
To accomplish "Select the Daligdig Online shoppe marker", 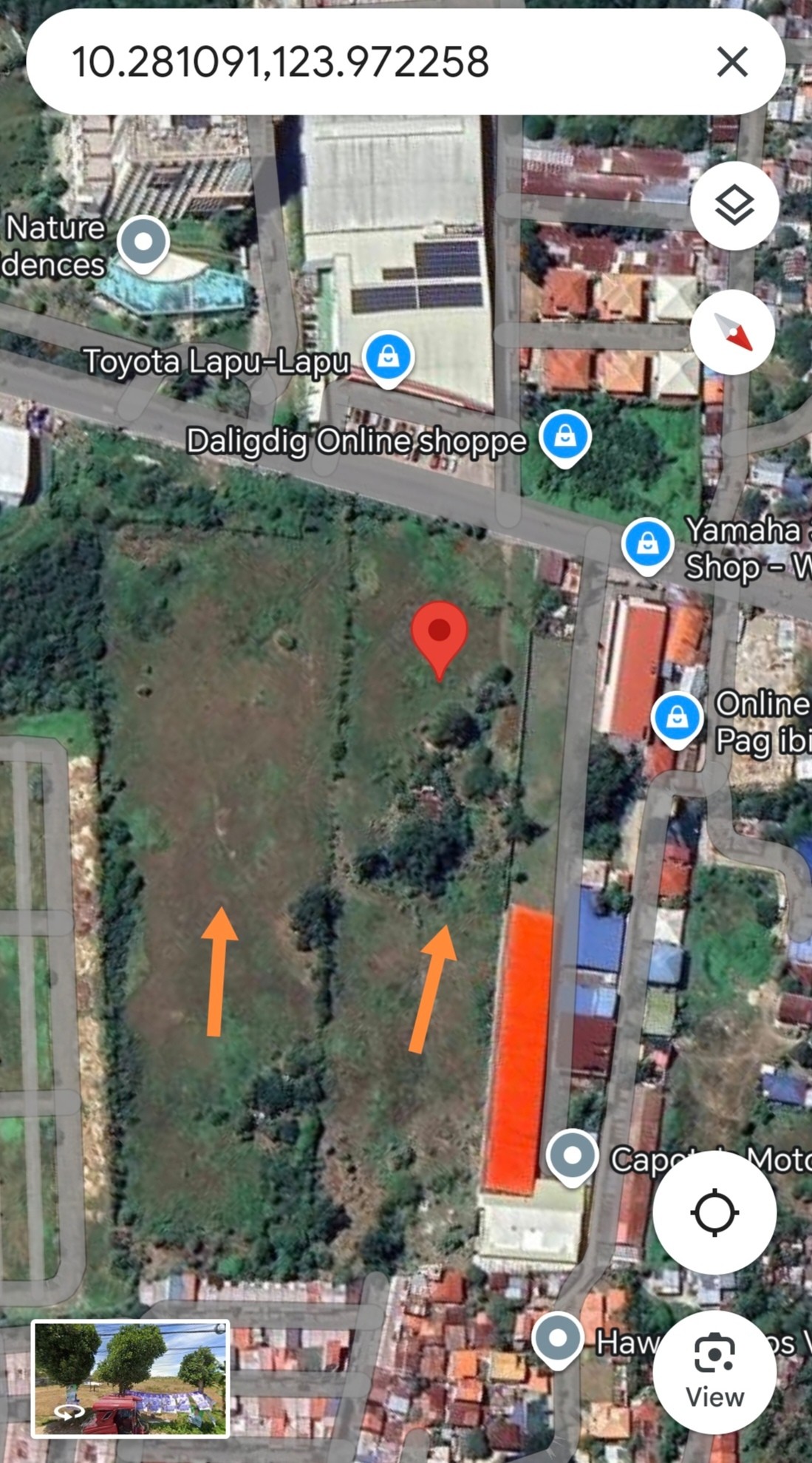I will 565,436.
